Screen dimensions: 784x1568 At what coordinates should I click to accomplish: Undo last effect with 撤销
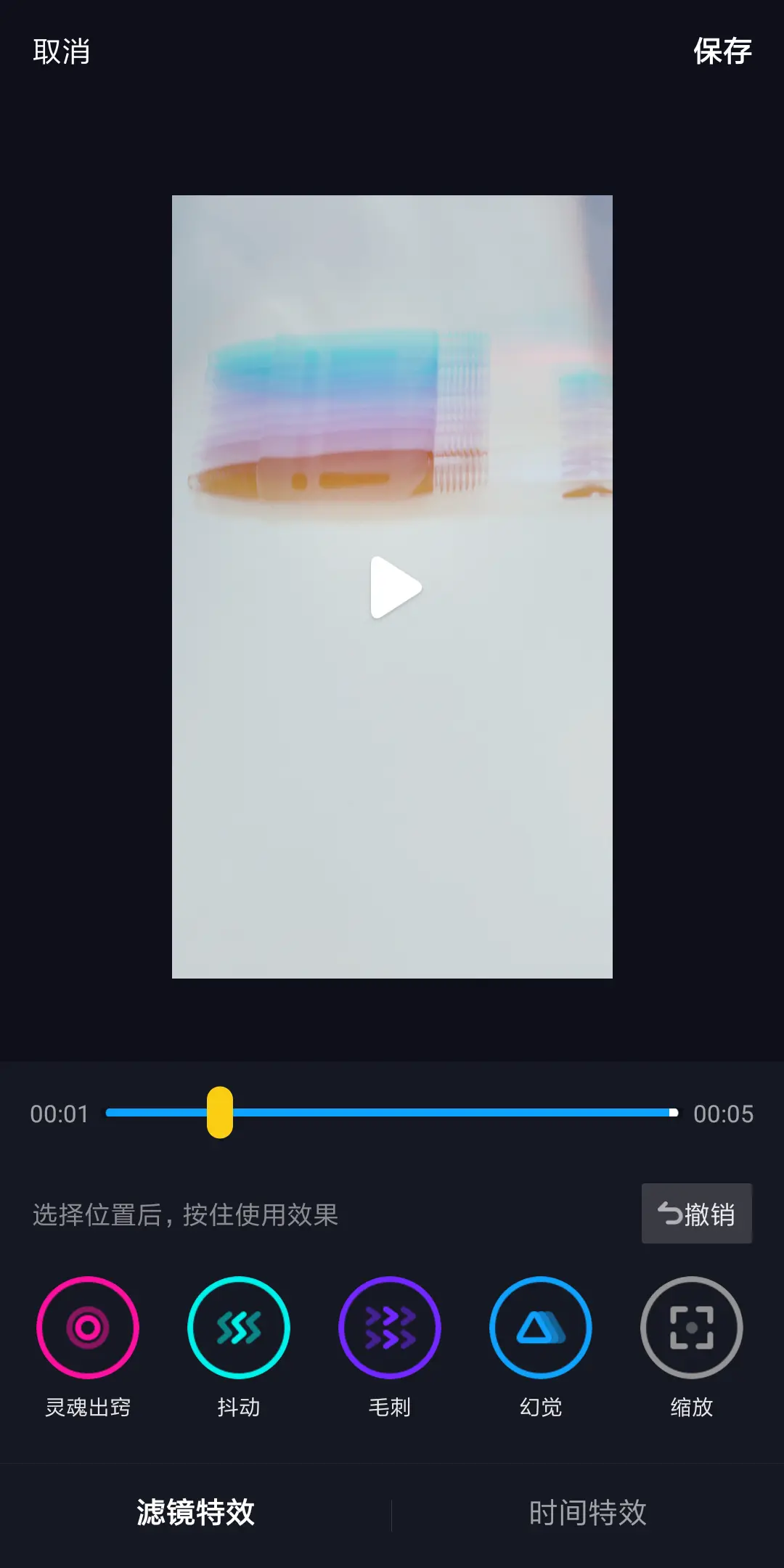[696, 1214]
